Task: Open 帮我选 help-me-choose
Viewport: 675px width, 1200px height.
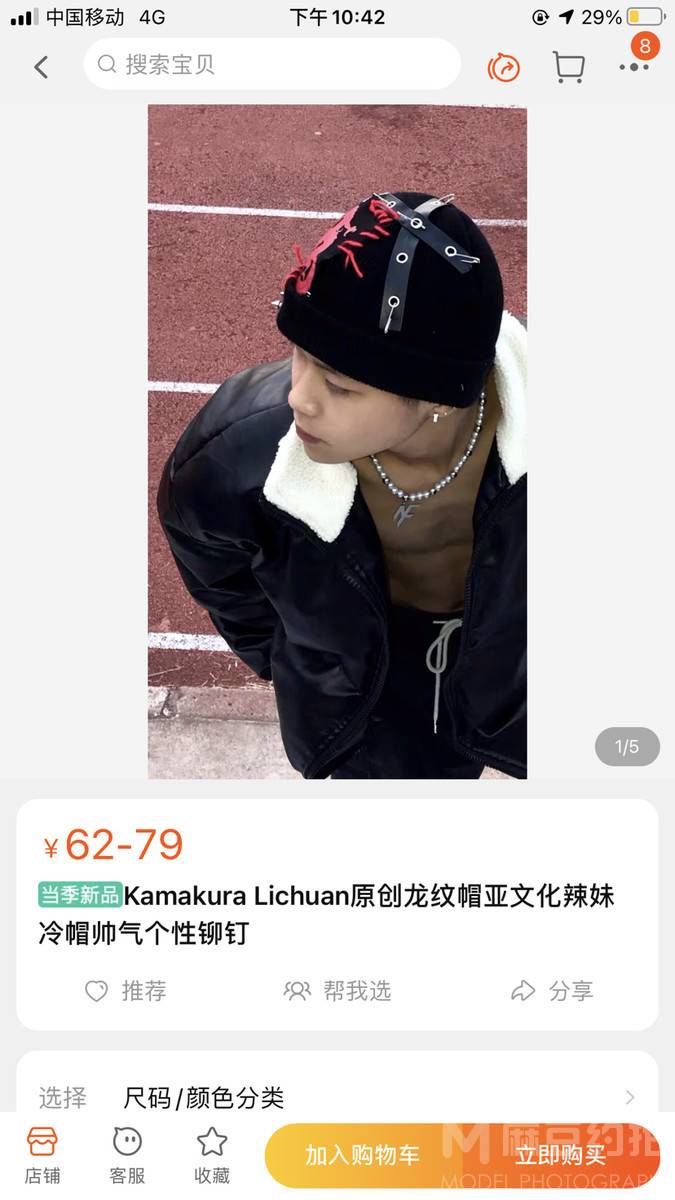Action: (x=337, y=991)
